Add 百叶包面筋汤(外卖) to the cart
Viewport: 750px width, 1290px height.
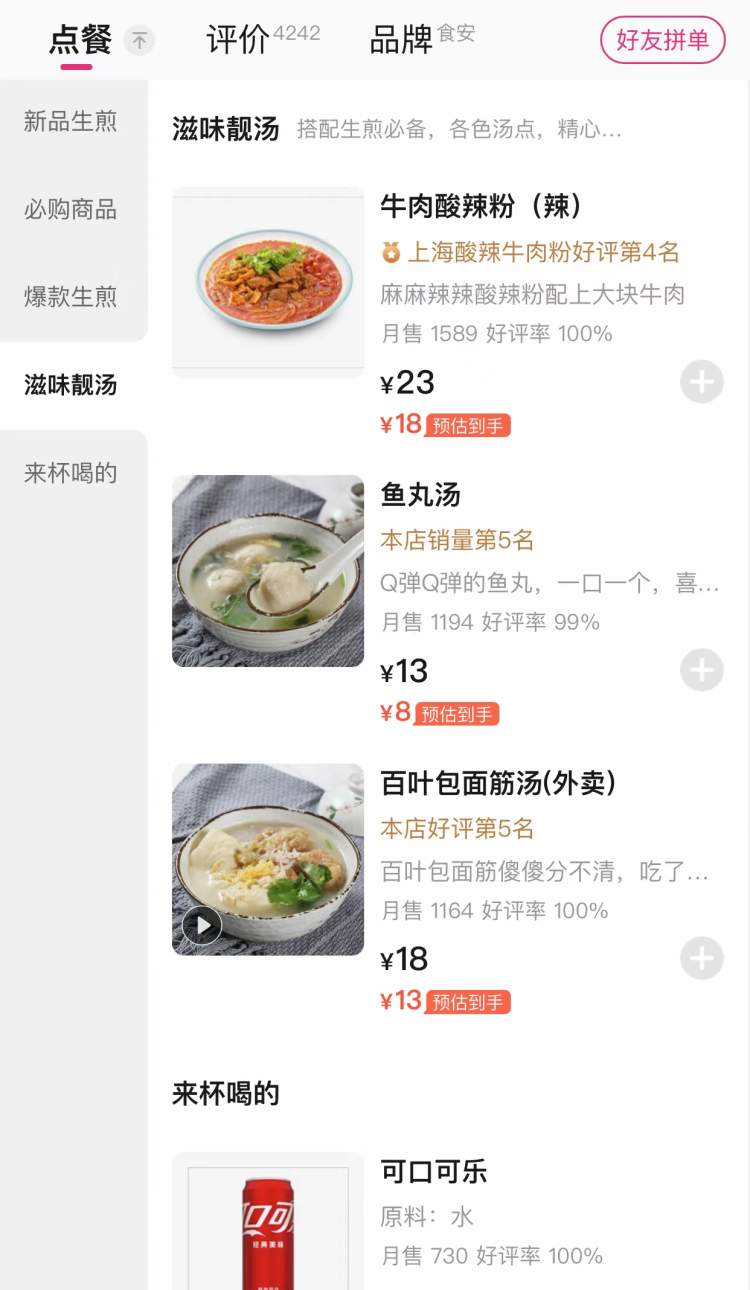(702, 958)
